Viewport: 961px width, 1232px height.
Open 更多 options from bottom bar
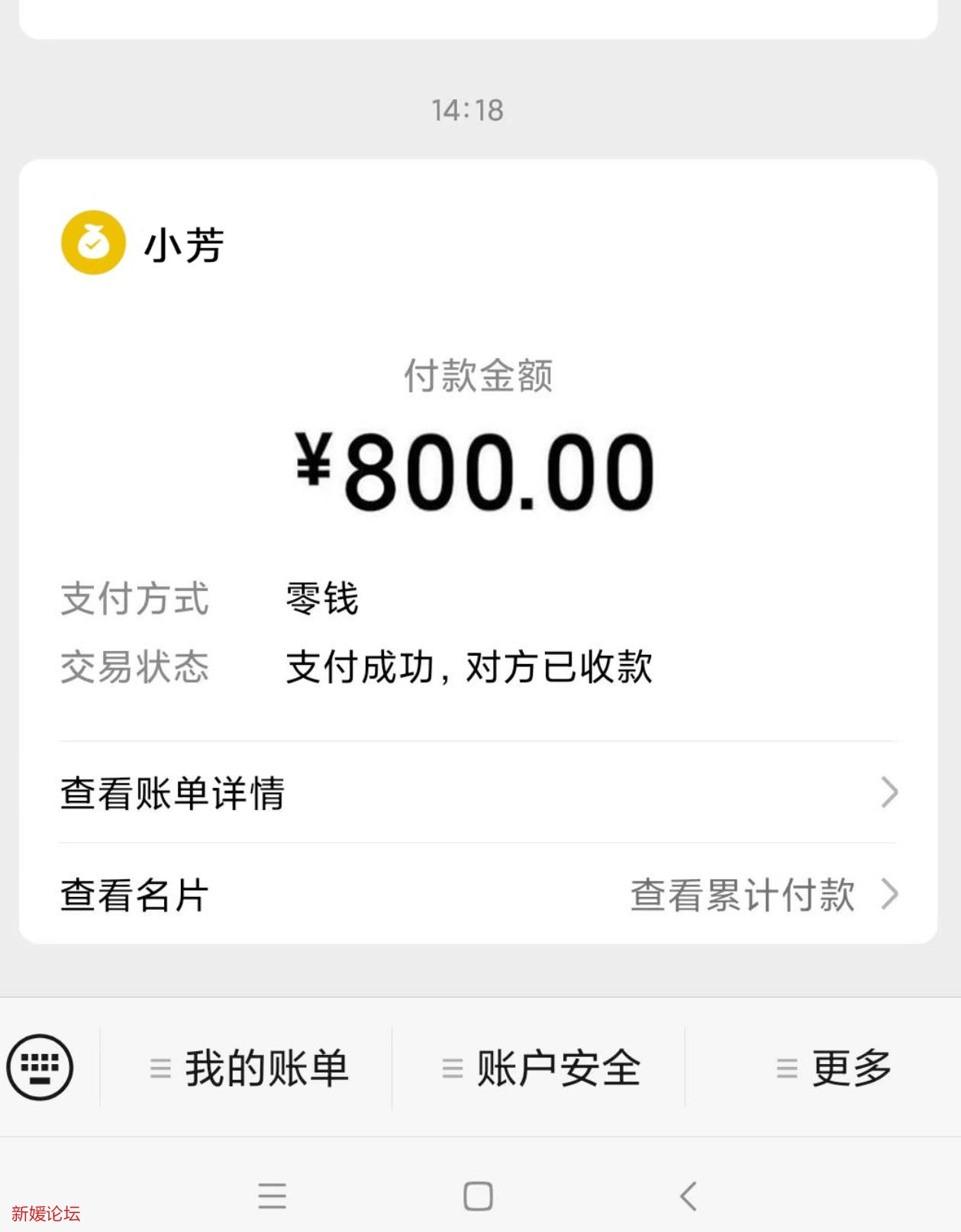[847, 1068]
